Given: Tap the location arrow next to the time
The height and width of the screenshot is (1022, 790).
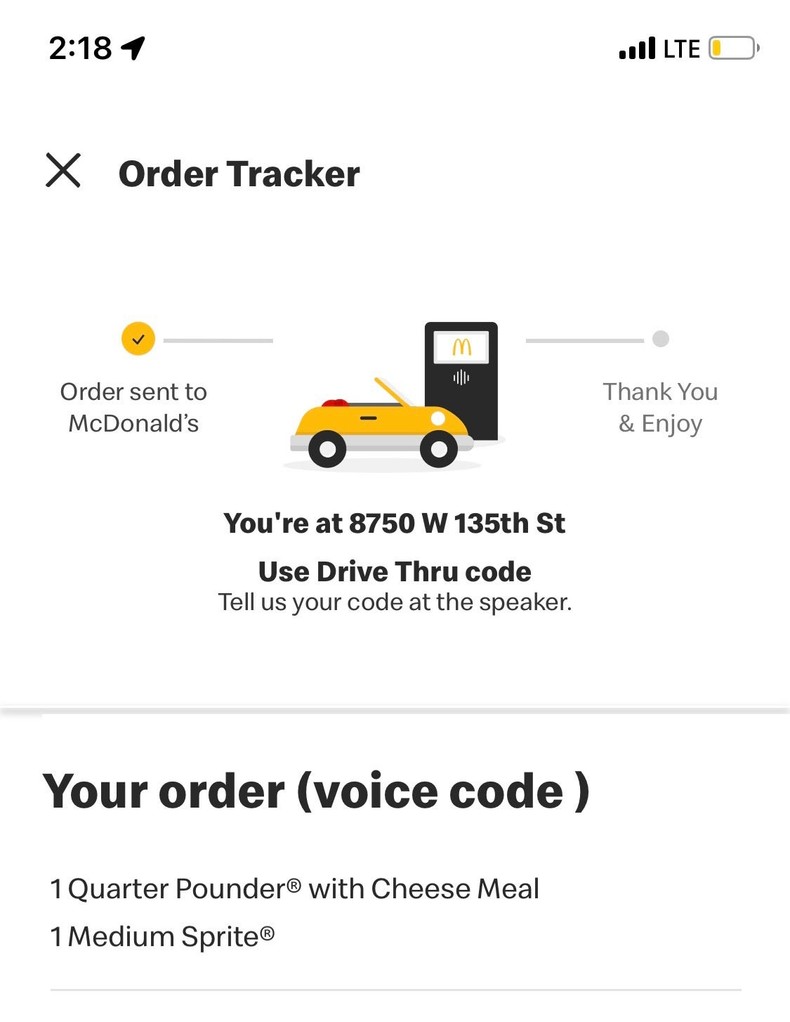Looking at the screenshot, I should tap(133, 46).
